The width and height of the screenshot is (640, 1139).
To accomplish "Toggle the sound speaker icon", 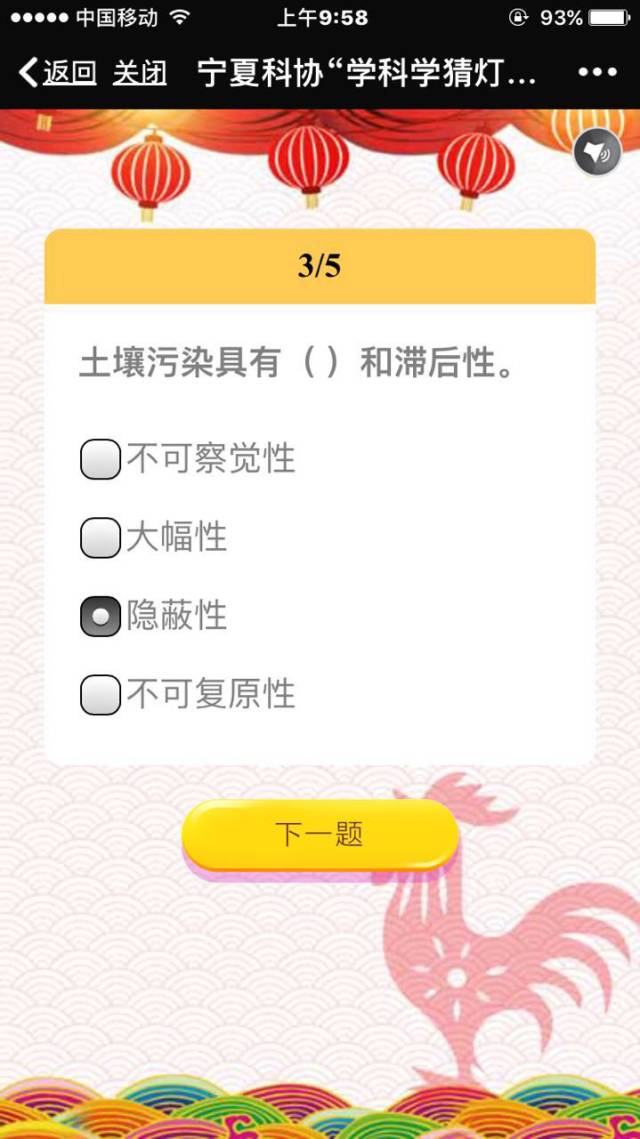I will [x=597, y=153].
